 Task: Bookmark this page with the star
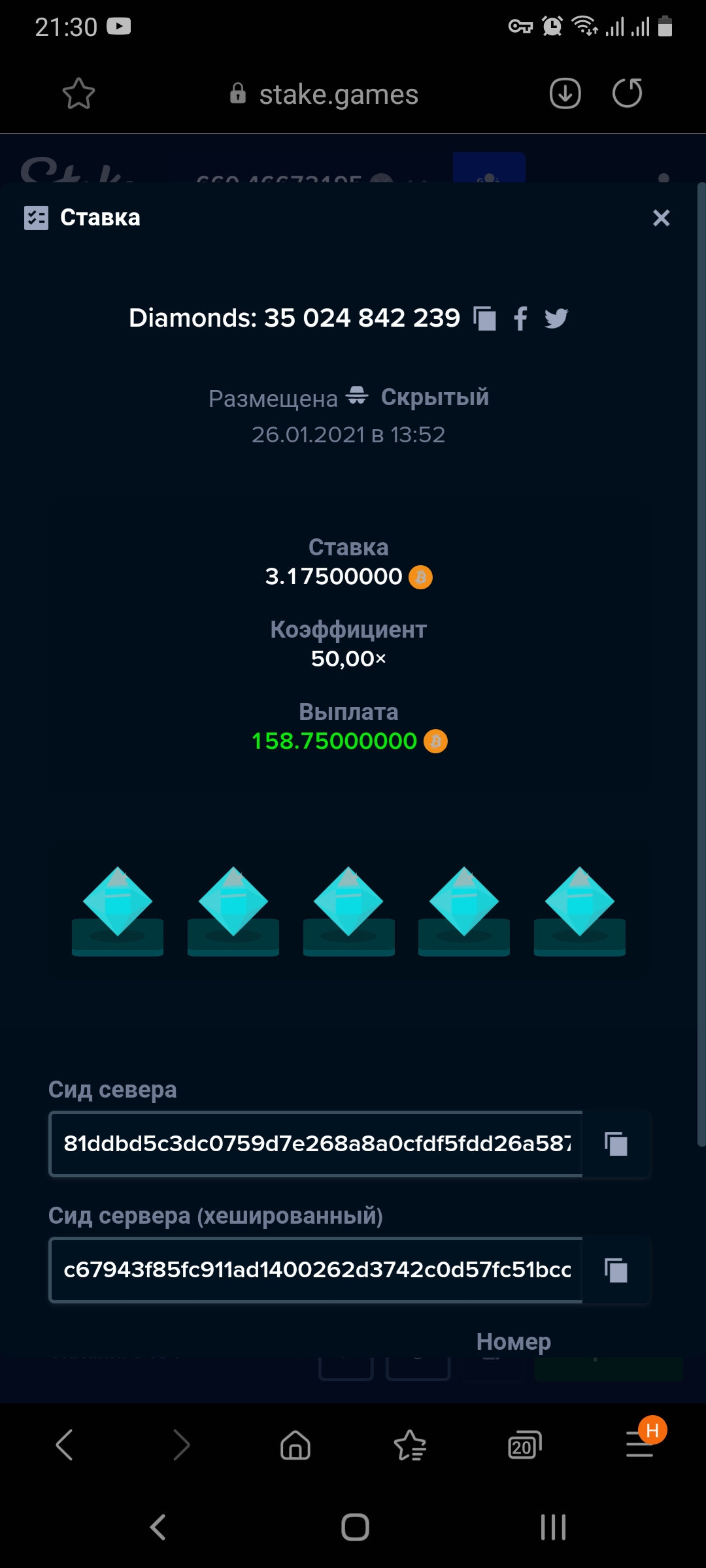click(78, 94)
